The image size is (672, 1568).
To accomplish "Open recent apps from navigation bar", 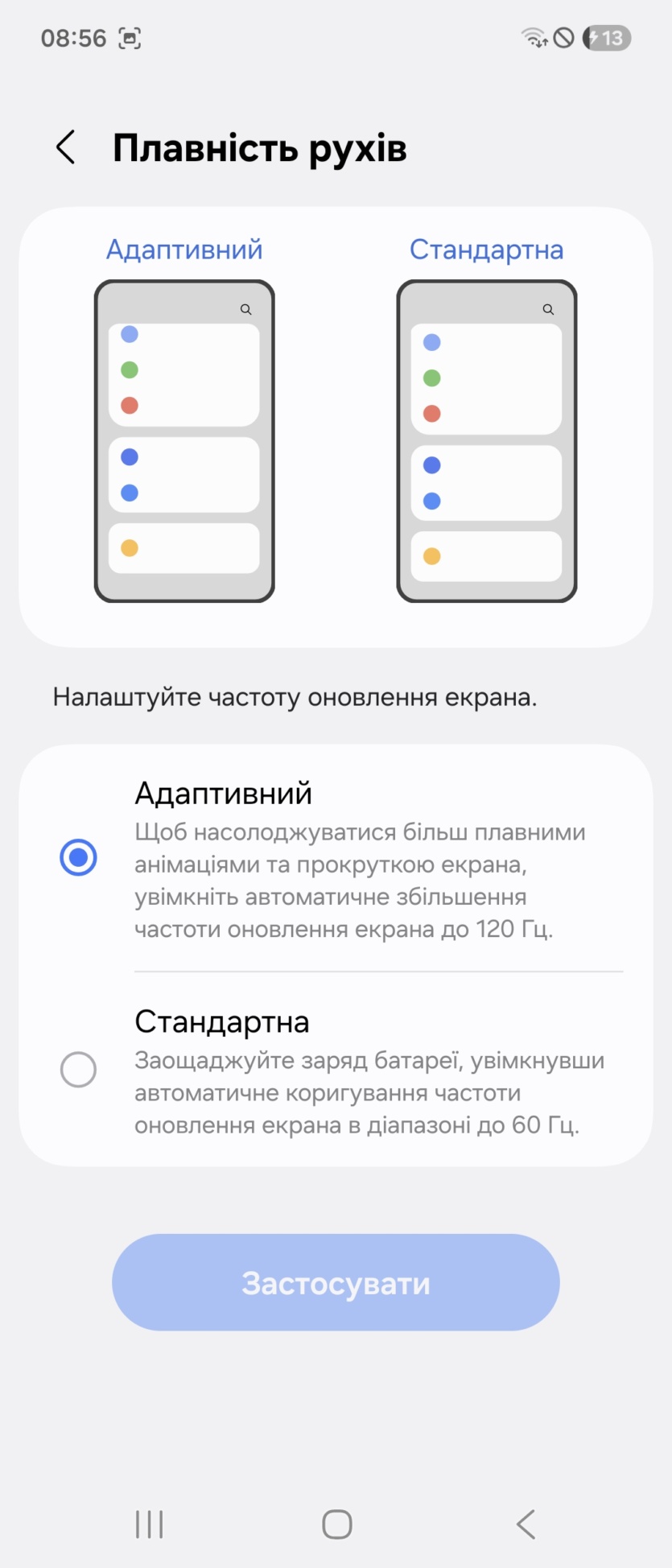I will pos(150,1524).
